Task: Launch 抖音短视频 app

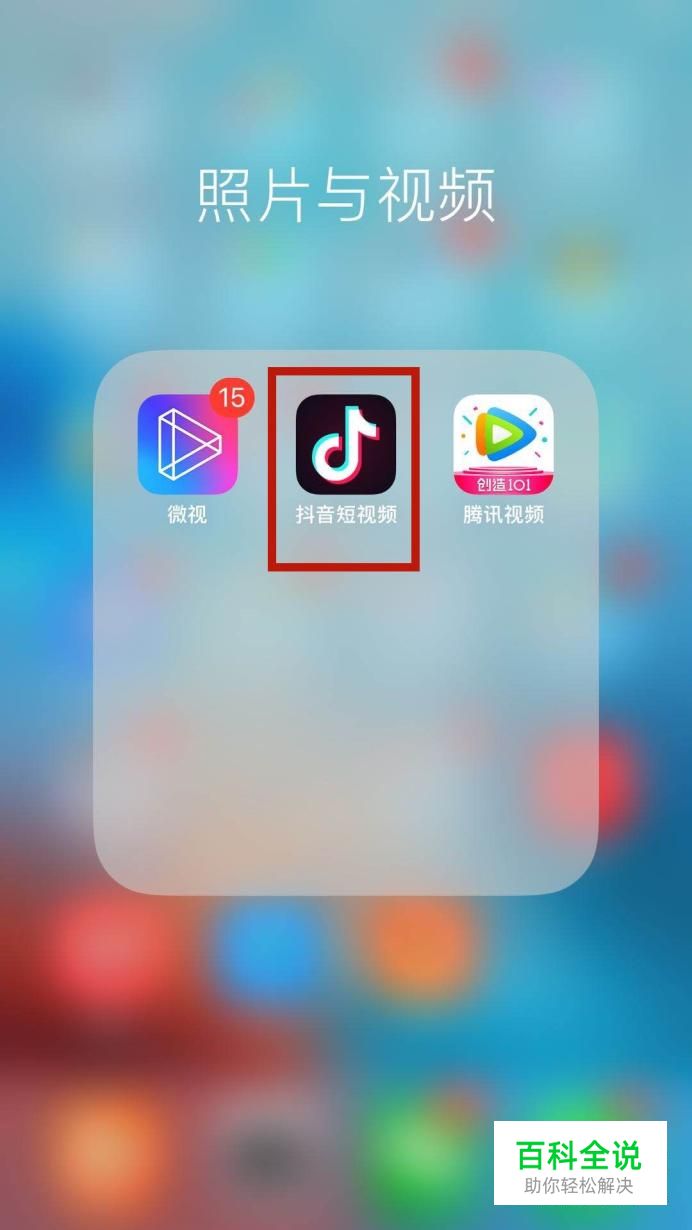Action: click(346, 445)
